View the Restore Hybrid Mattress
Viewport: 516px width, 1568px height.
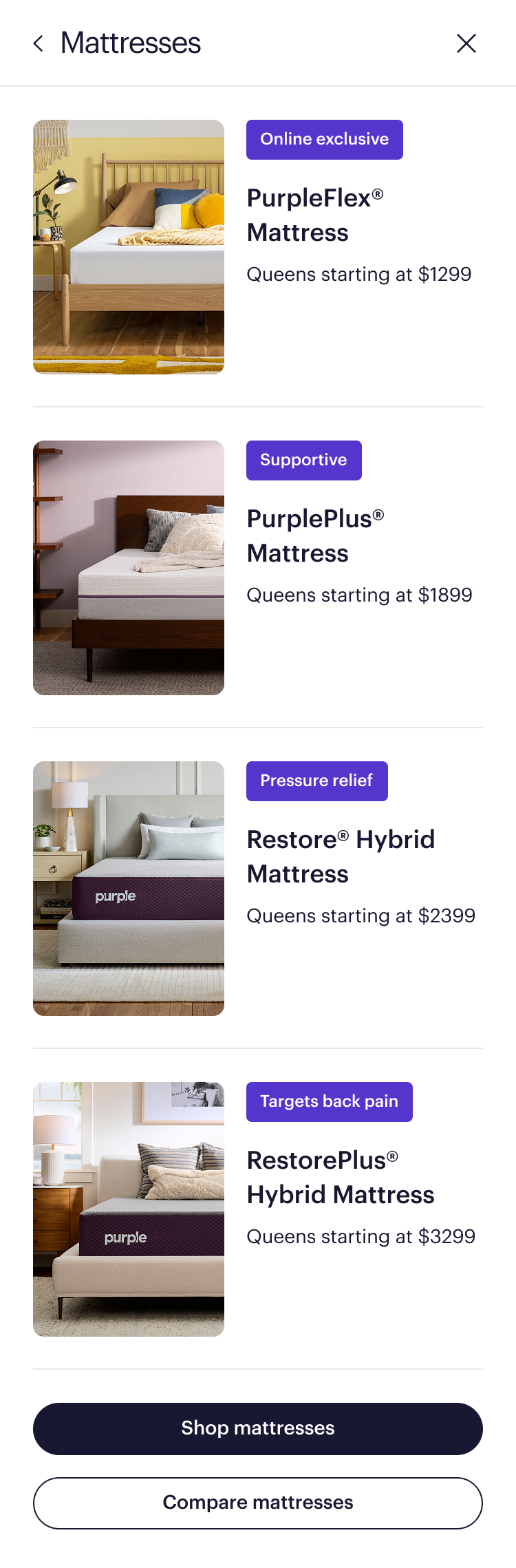(x=340, y=856)
